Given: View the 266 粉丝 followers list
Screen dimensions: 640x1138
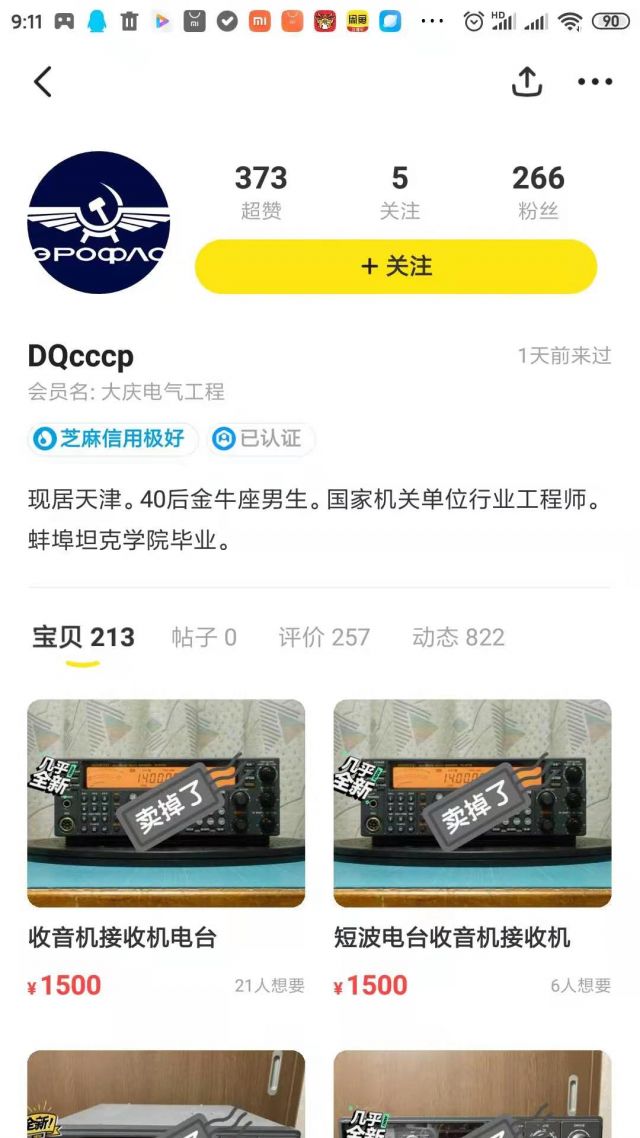Looking at the screenshot, I should coord(538,191).
